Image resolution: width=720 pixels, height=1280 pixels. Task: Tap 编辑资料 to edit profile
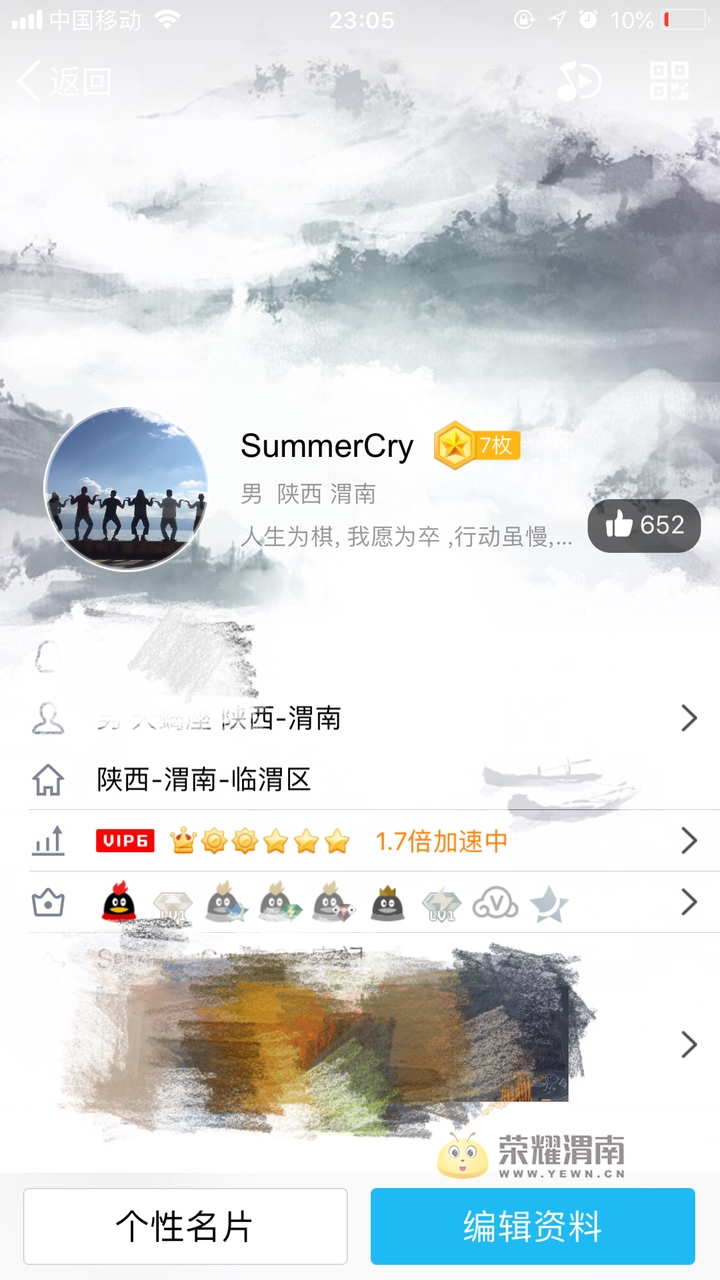coord(532,1226)
